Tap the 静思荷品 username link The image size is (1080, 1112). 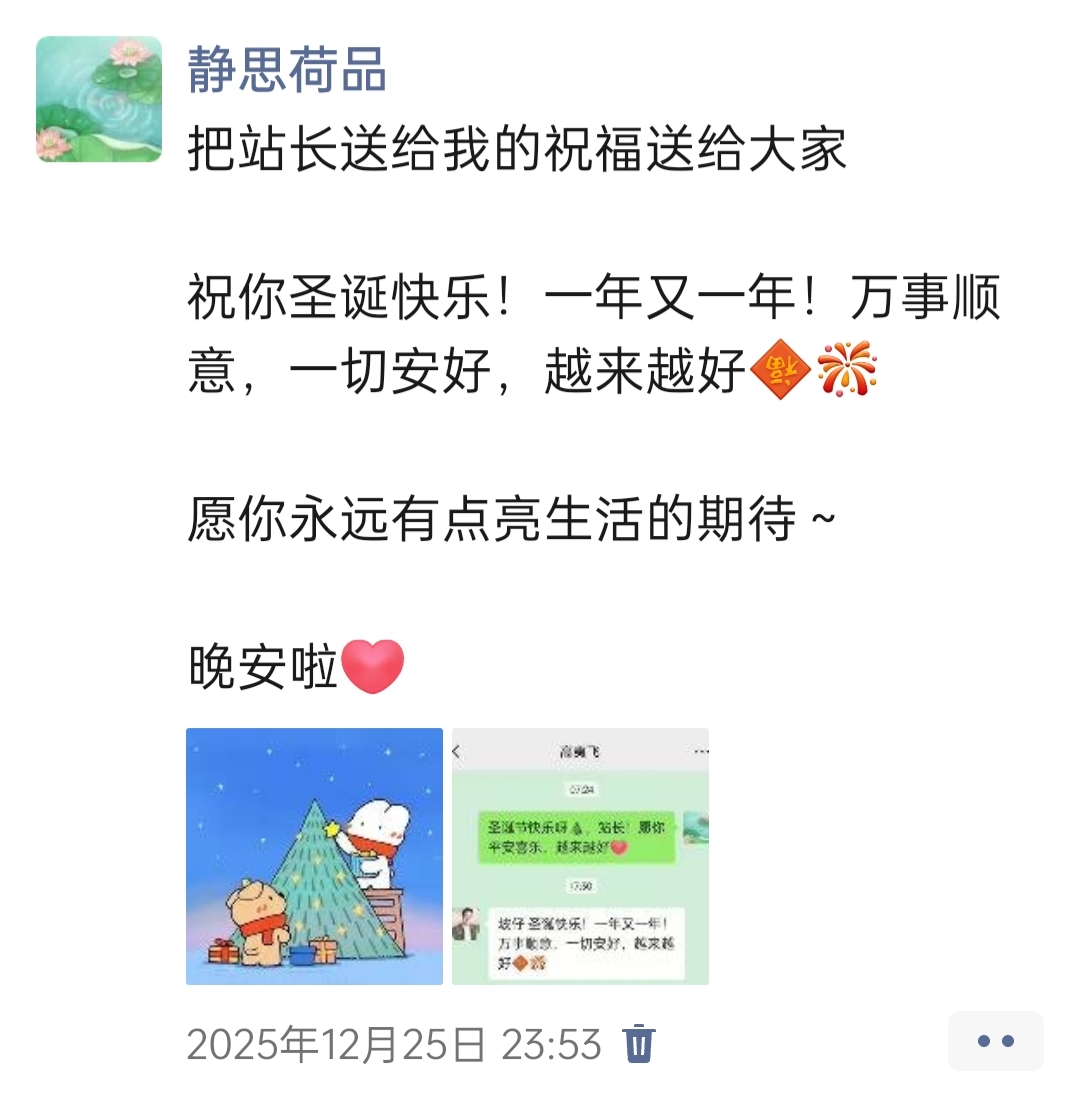tap(287, 71)
